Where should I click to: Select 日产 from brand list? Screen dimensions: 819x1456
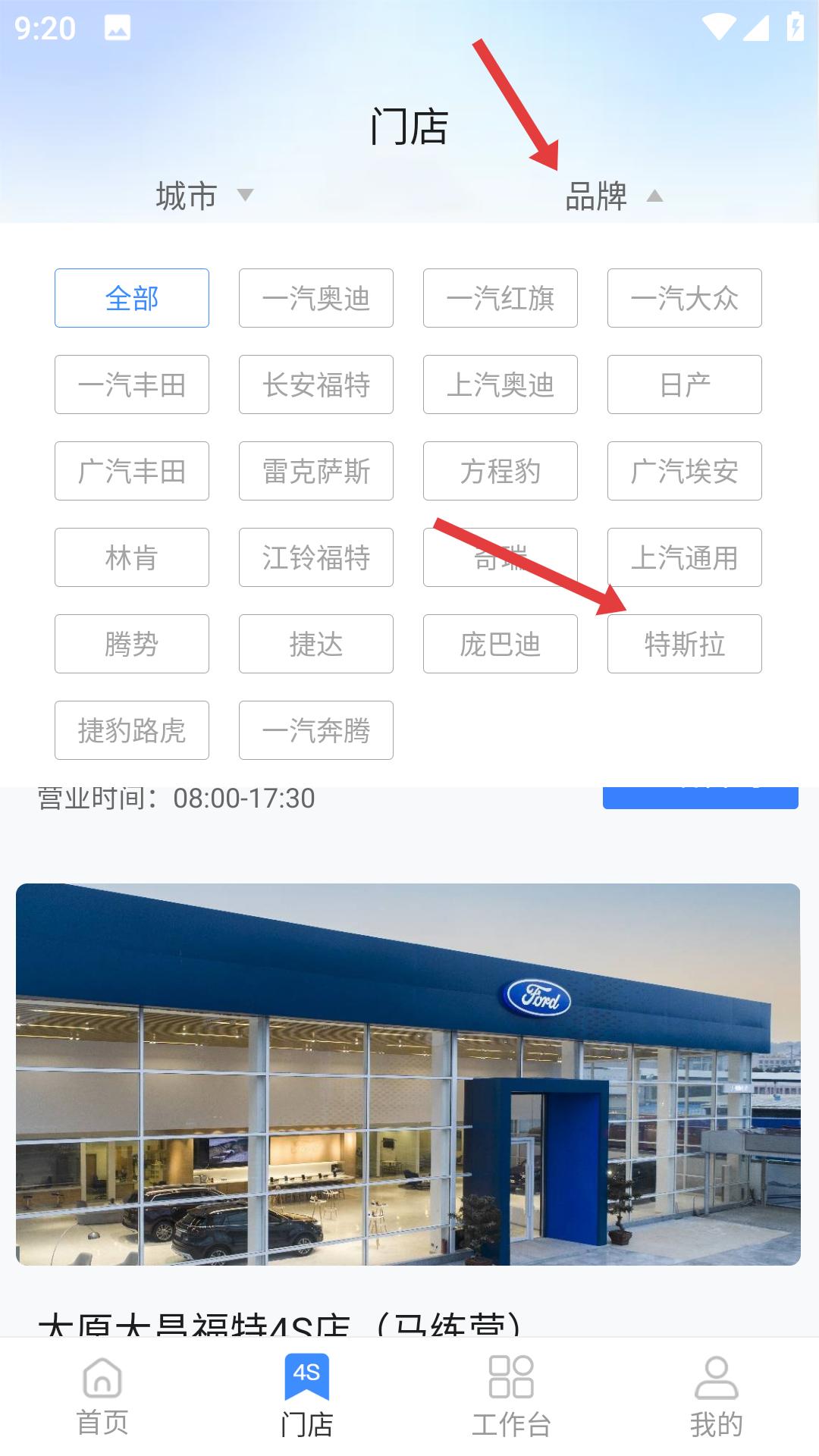685,384
